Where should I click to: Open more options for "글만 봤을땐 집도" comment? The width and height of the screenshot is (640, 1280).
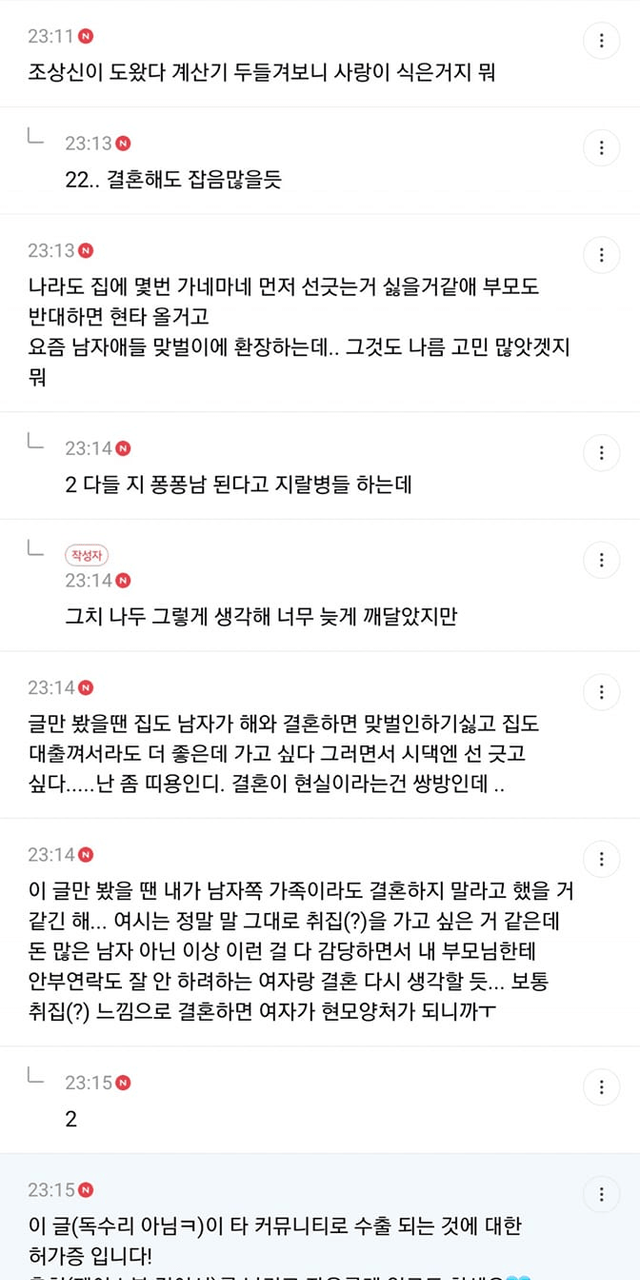(601, 692)
